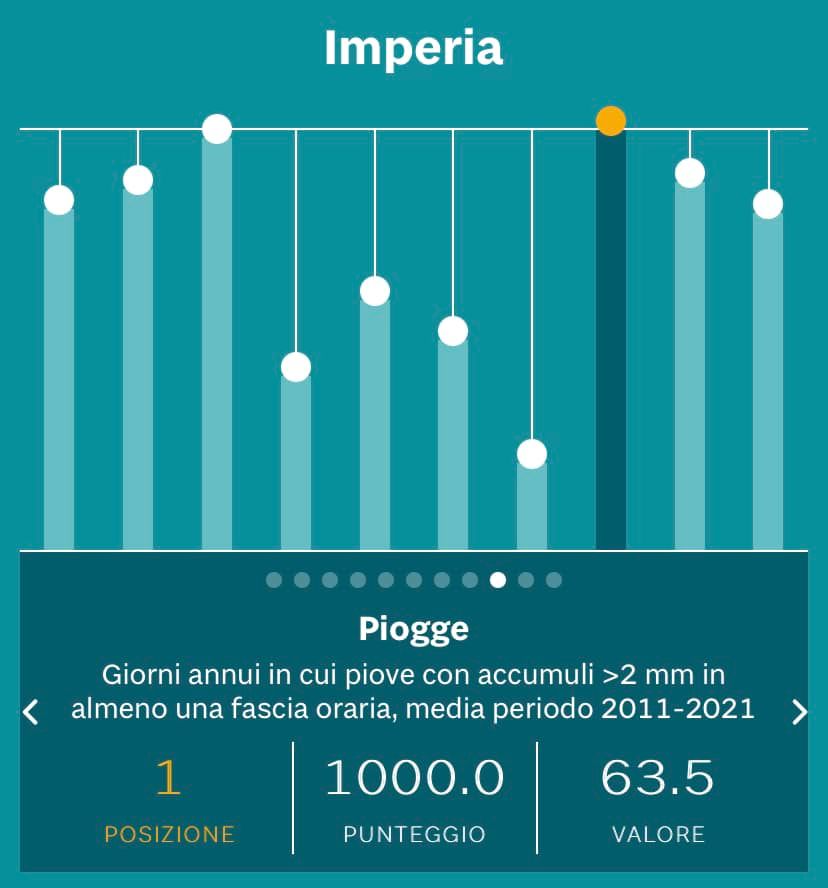Go to the previous indicator with the left chevron
The image size is (828, 888).
point(31,712)
